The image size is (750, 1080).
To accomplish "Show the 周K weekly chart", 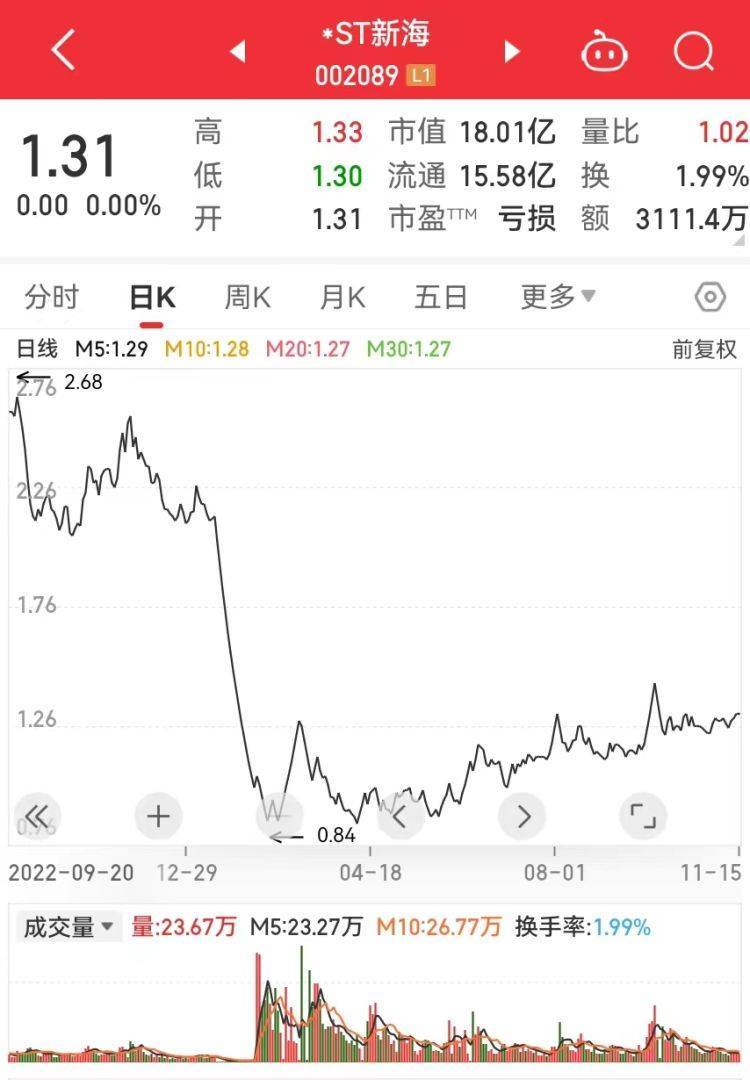I will pos(247,297).
